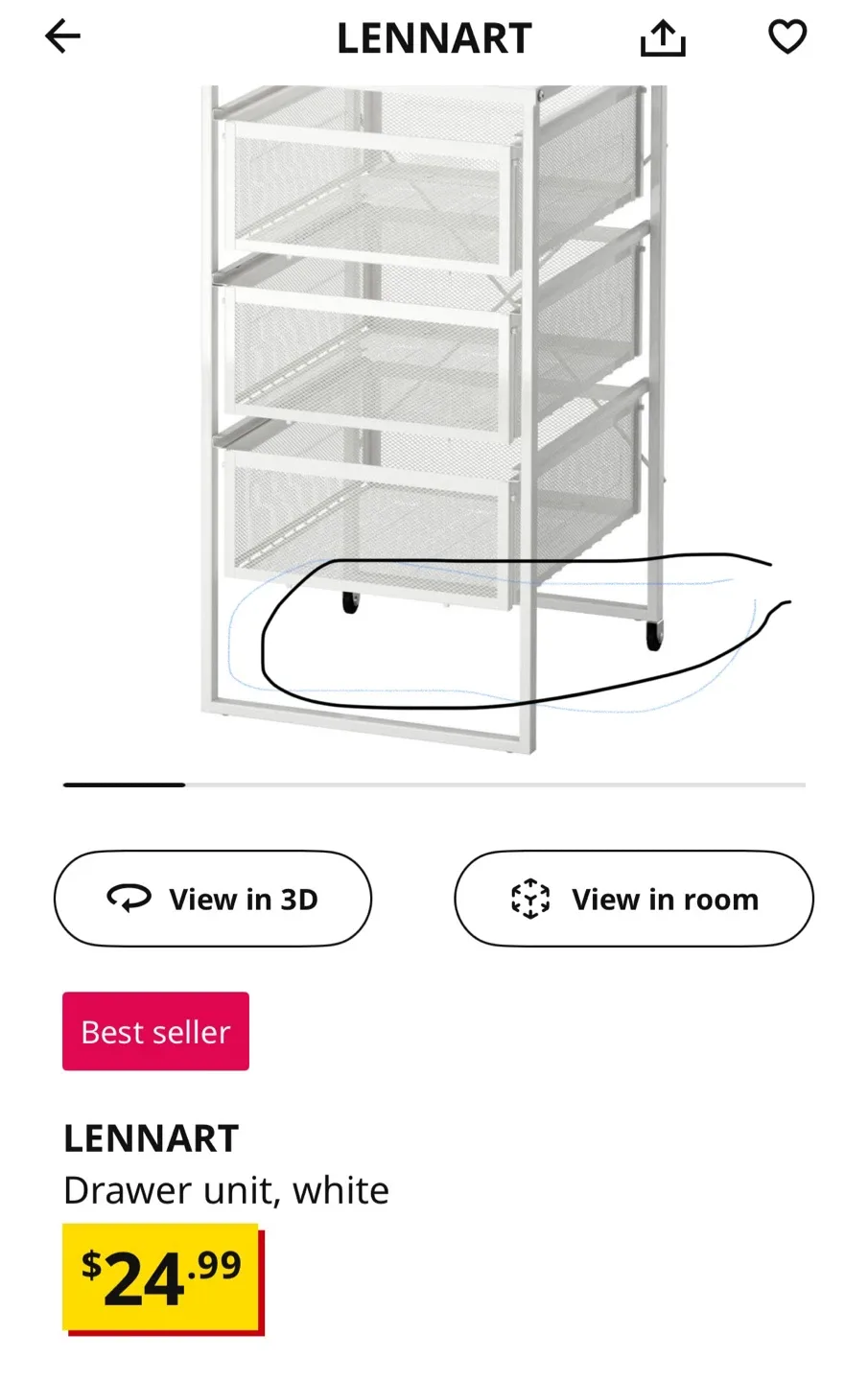This screenshot has height=1381, width=868.
Task: Open View in 3D
Action: pyautogui.click(x=212, y=899)
